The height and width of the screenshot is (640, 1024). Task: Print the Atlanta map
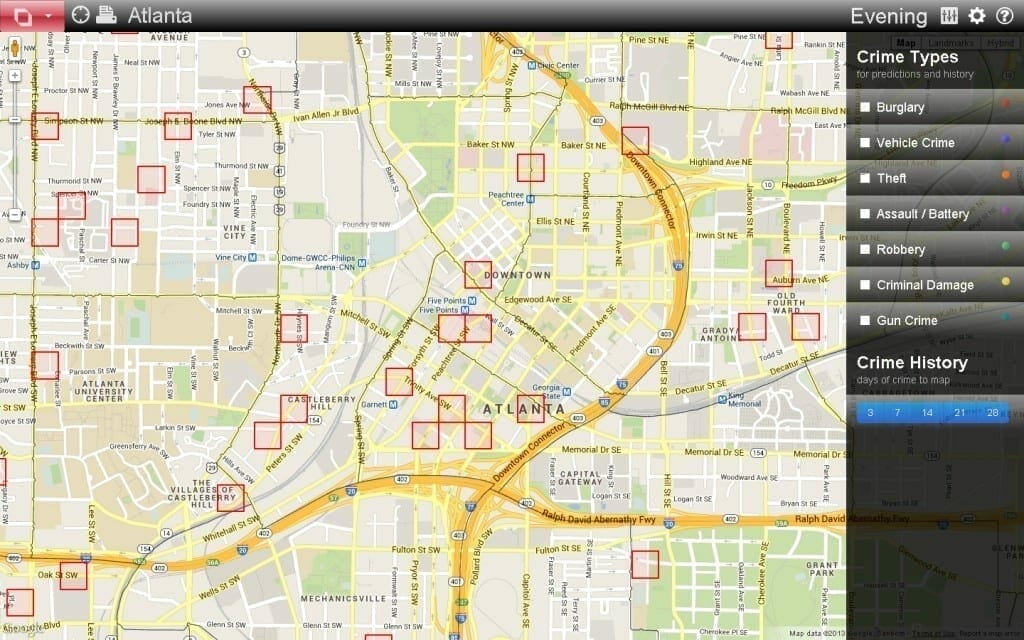pos(106,16)
